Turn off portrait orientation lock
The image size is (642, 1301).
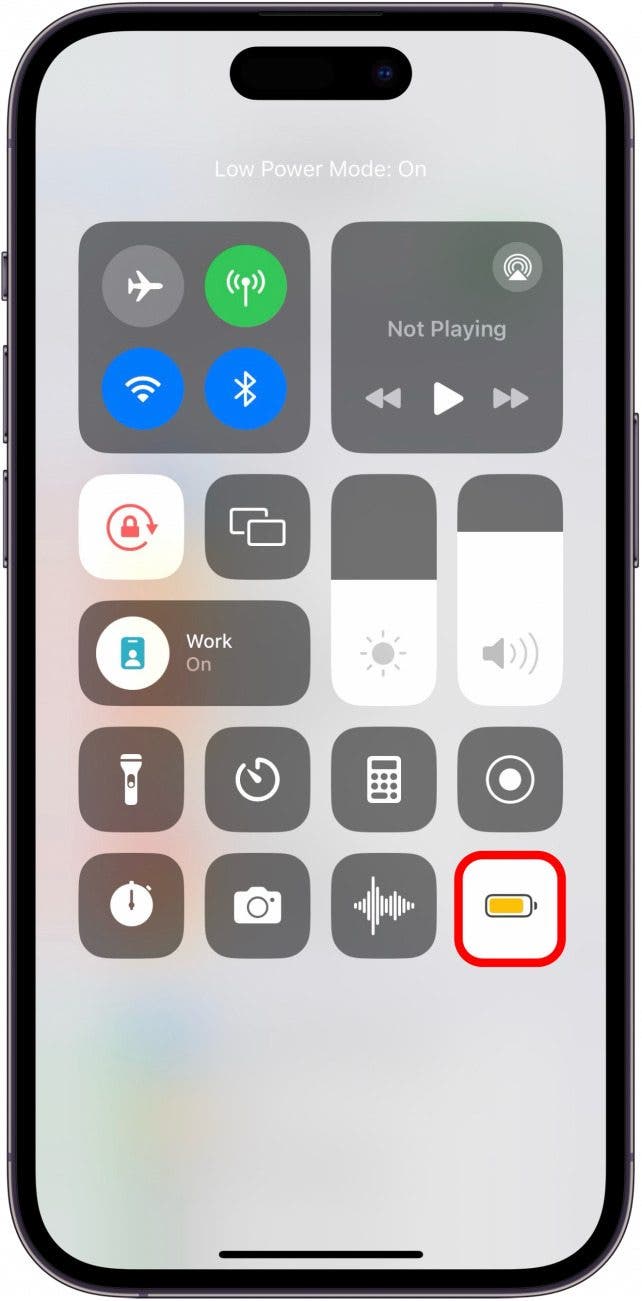(132, 527)
